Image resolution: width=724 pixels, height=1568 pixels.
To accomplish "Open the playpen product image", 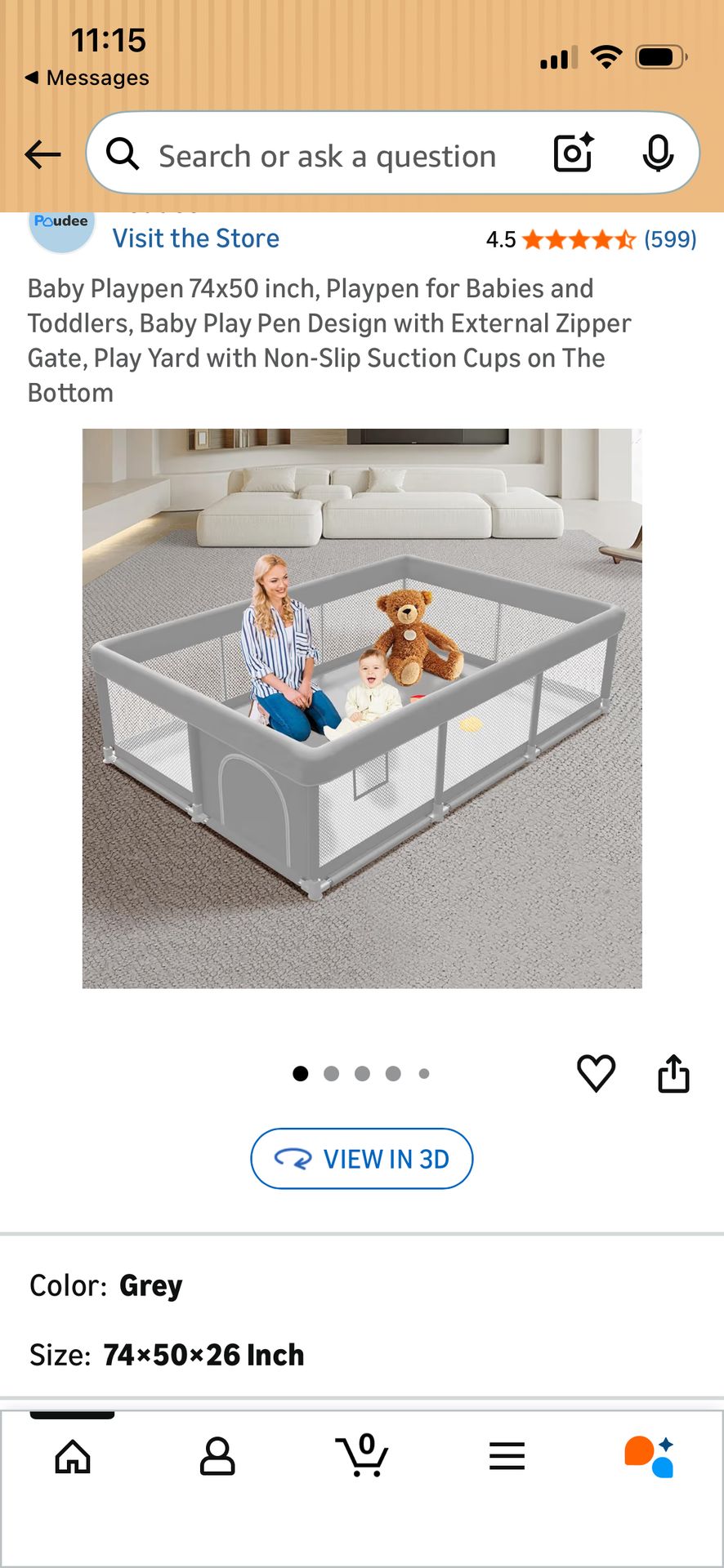I will point(362,708).
